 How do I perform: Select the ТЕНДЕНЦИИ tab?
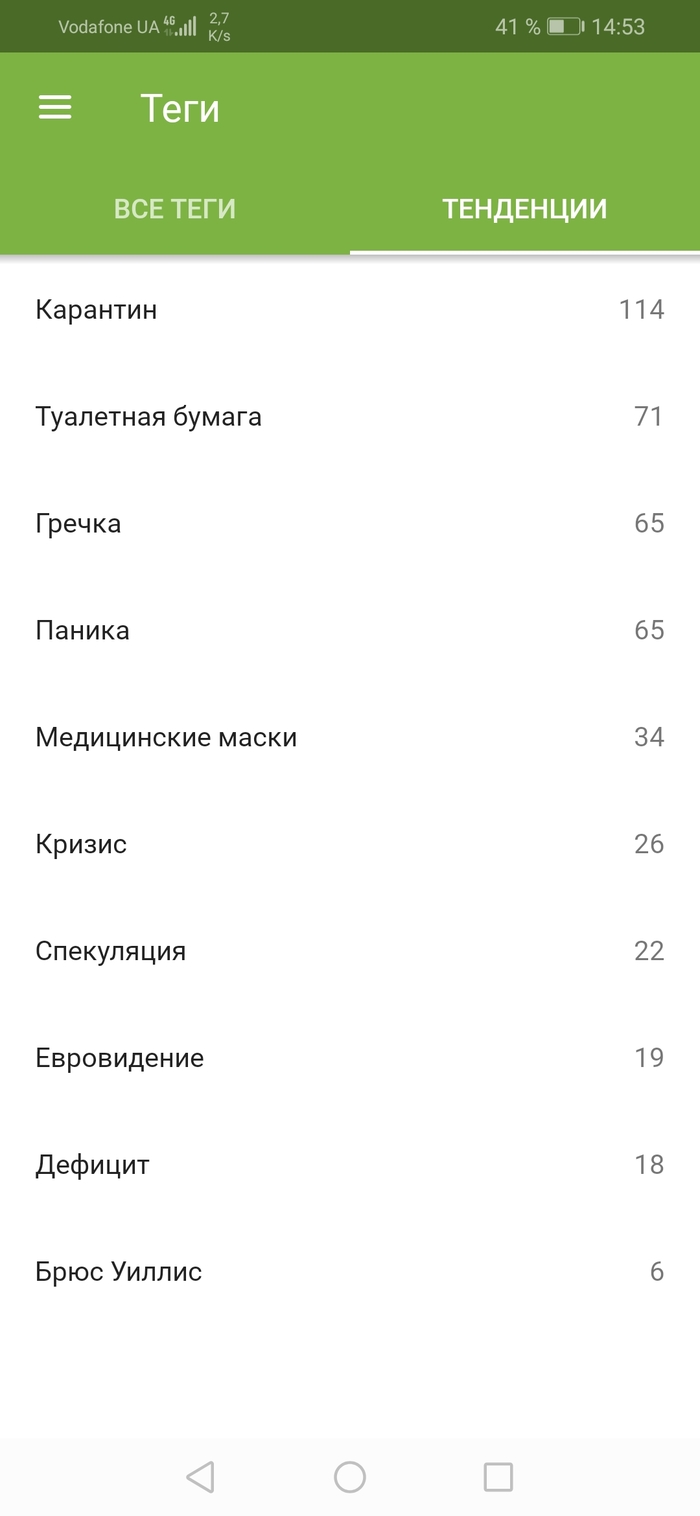(x=524, y=209)
